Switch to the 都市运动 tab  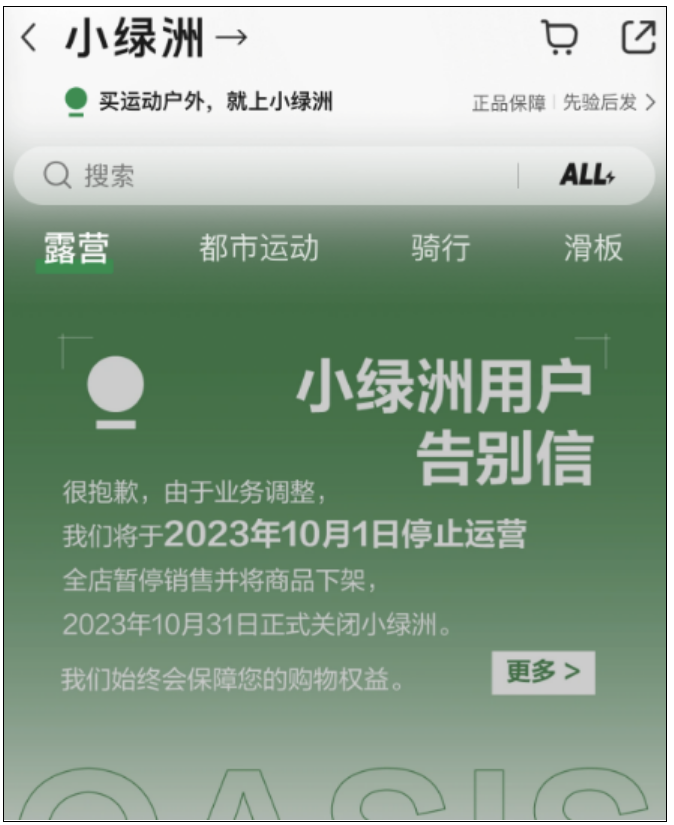coord(259,248)
